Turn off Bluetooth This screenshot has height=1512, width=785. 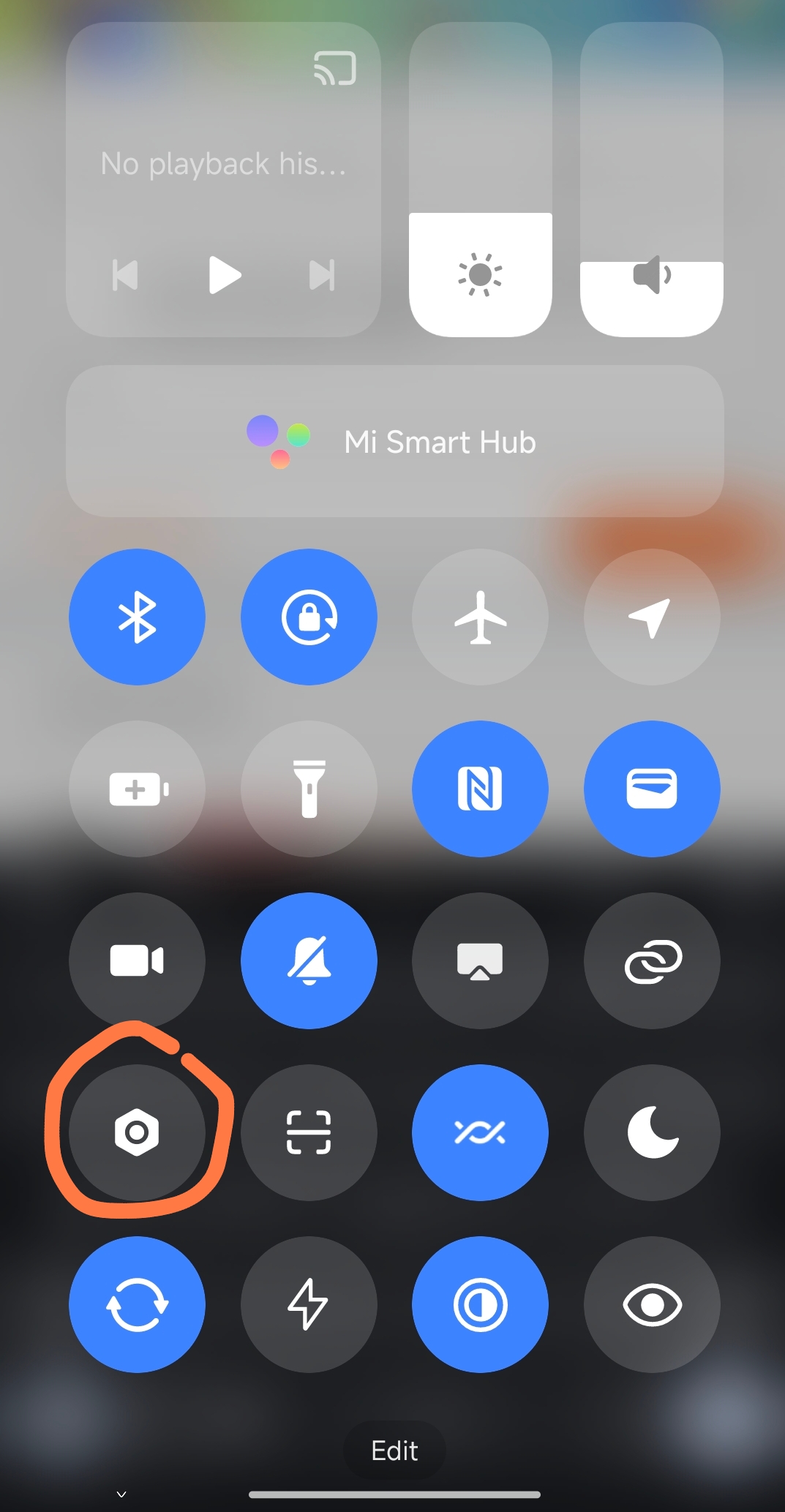[137, 617]
